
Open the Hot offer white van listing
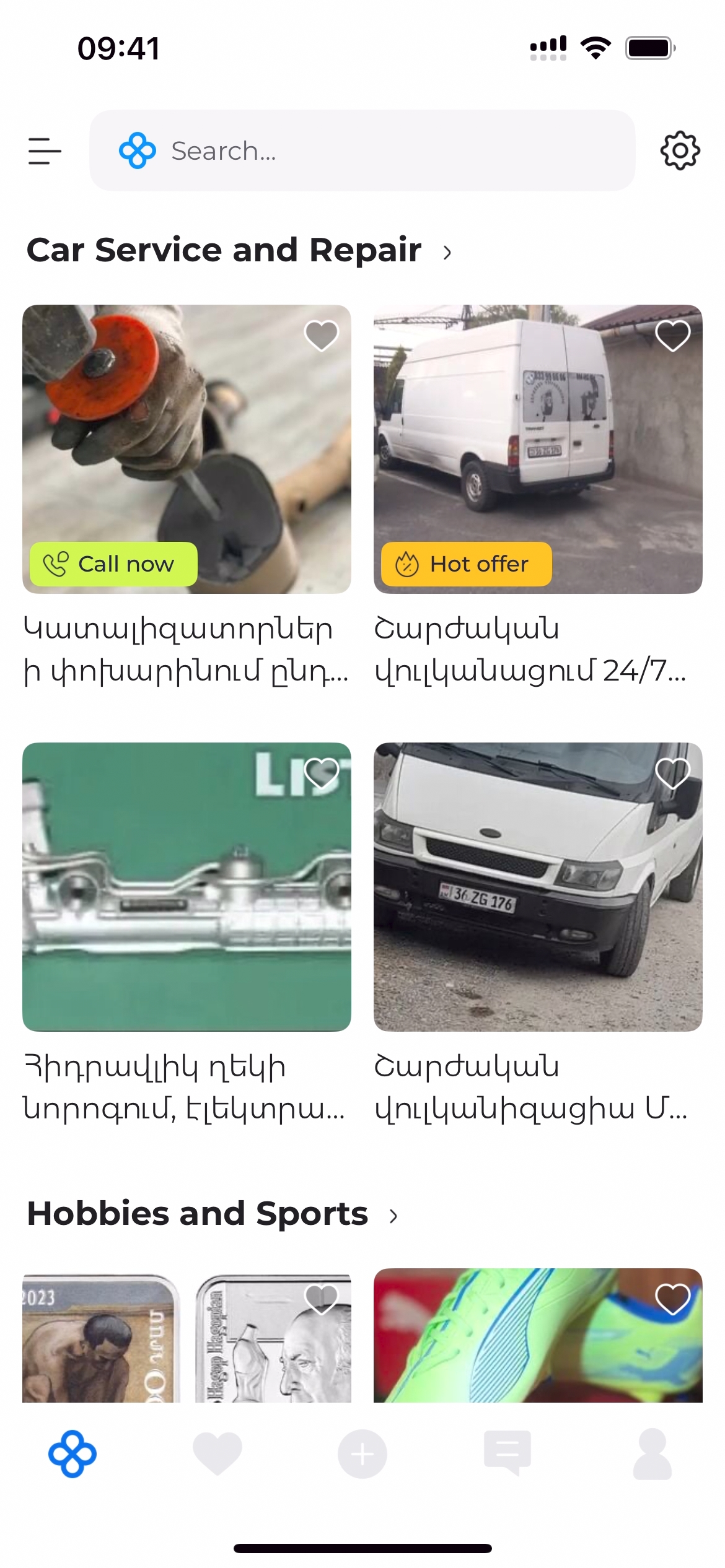pyautogui.click(x=537, y=448)
